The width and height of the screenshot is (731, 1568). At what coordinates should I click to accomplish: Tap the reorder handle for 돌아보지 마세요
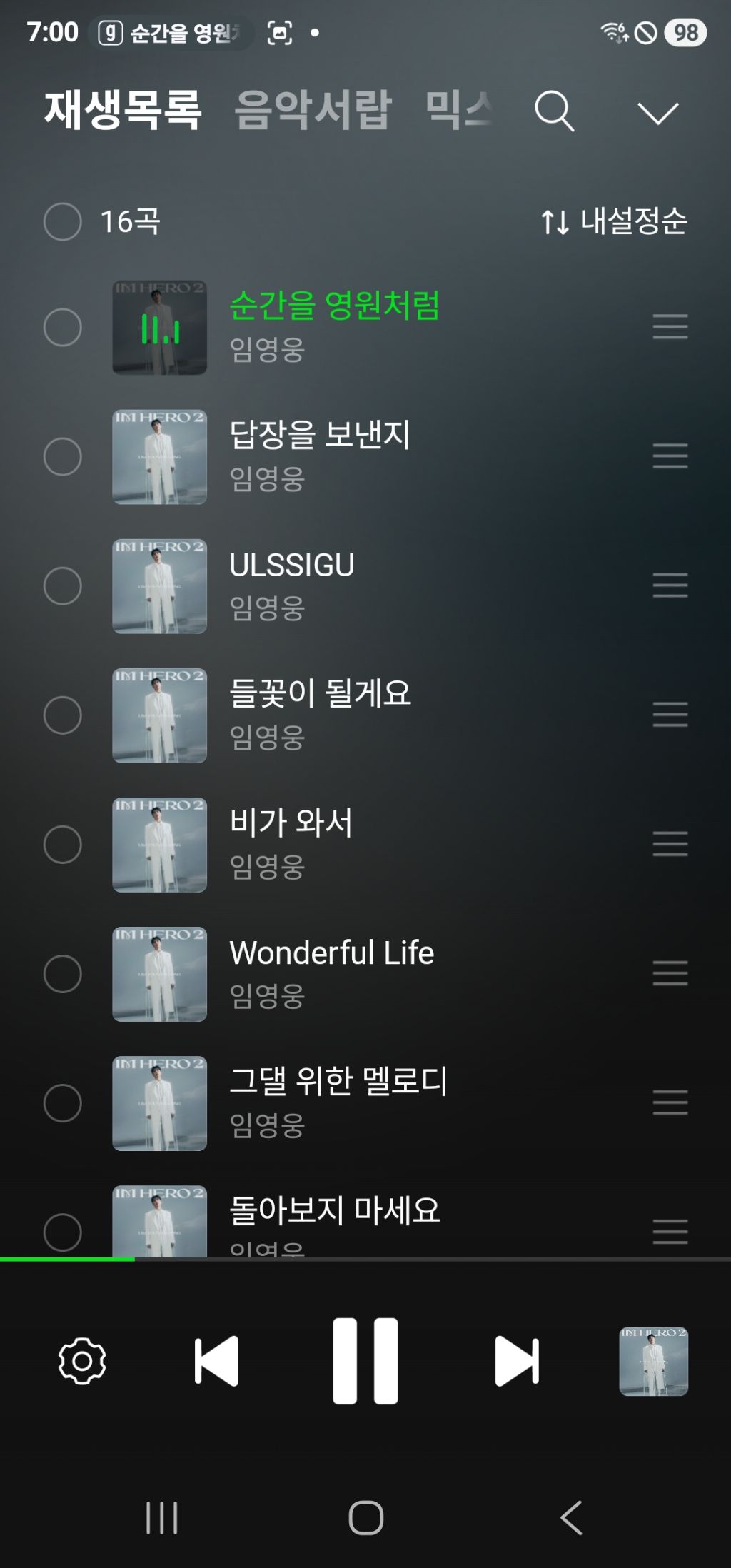(670, 1232)
